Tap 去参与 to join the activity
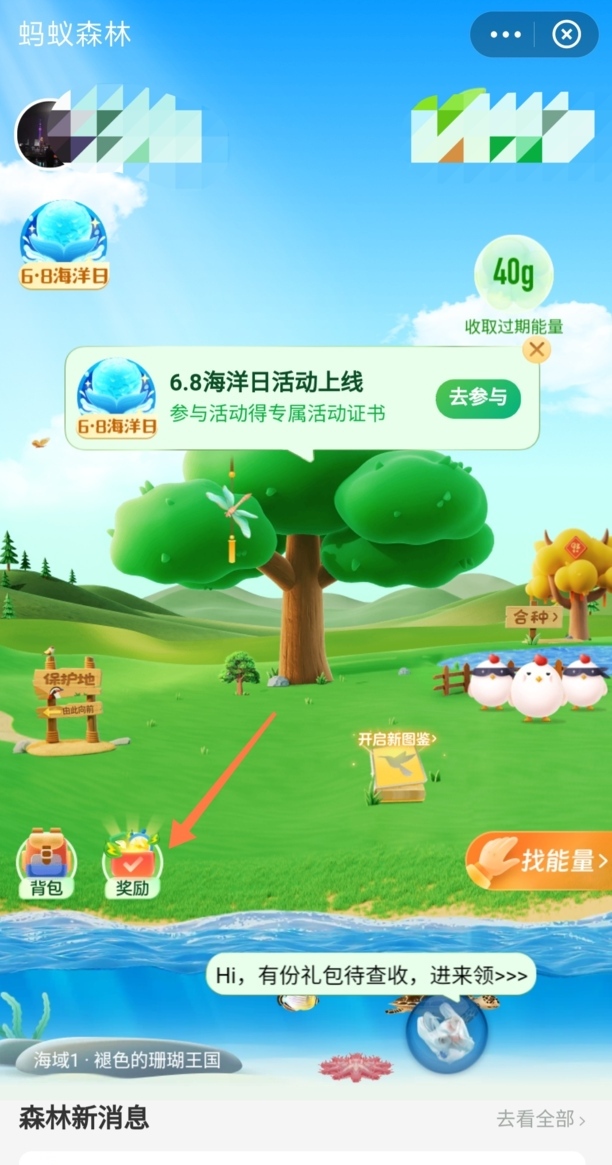 pos(478,397)
